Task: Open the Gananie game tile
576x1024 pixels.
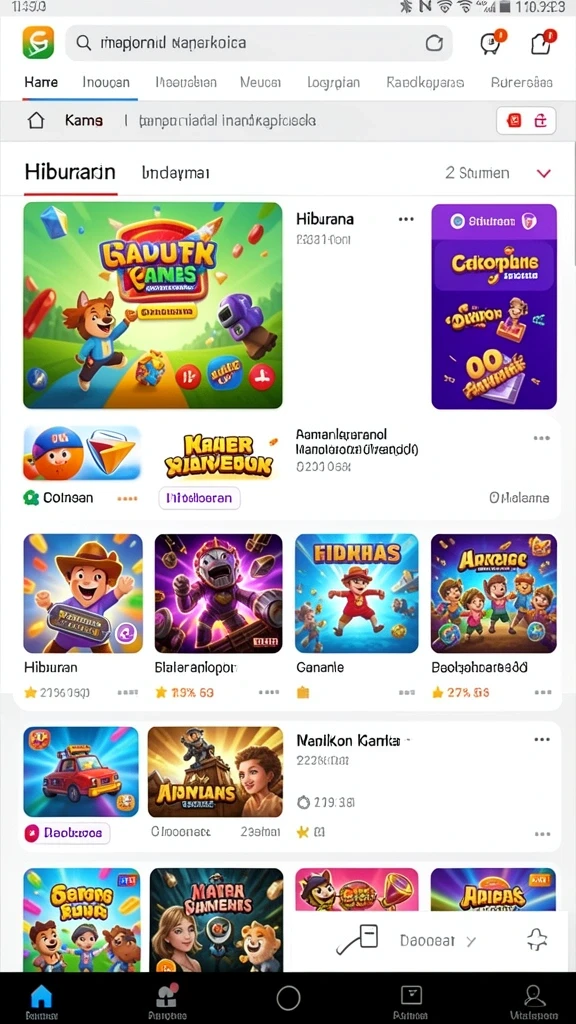Action: click(357, 594)
